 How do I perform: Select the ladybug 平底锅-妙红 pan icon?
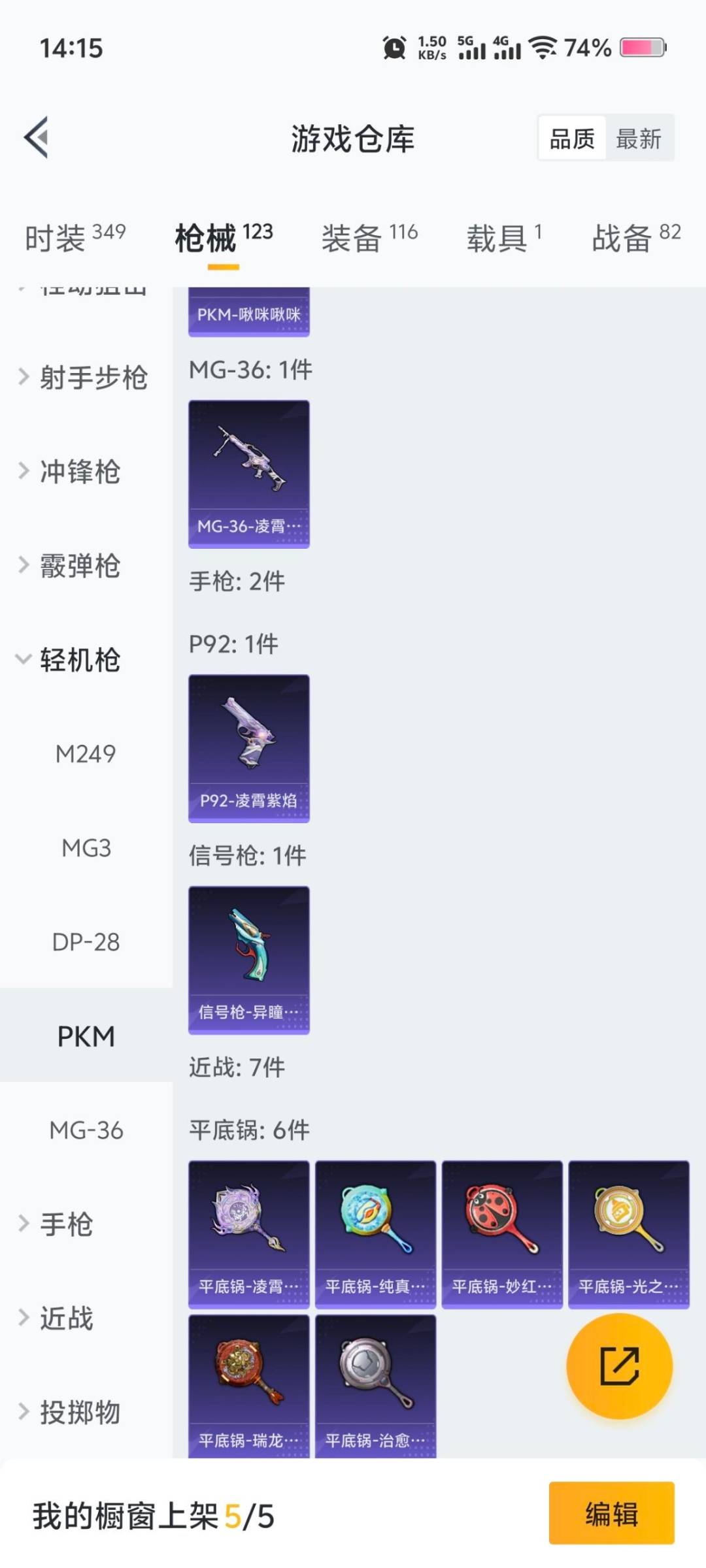pos(502,1232)
